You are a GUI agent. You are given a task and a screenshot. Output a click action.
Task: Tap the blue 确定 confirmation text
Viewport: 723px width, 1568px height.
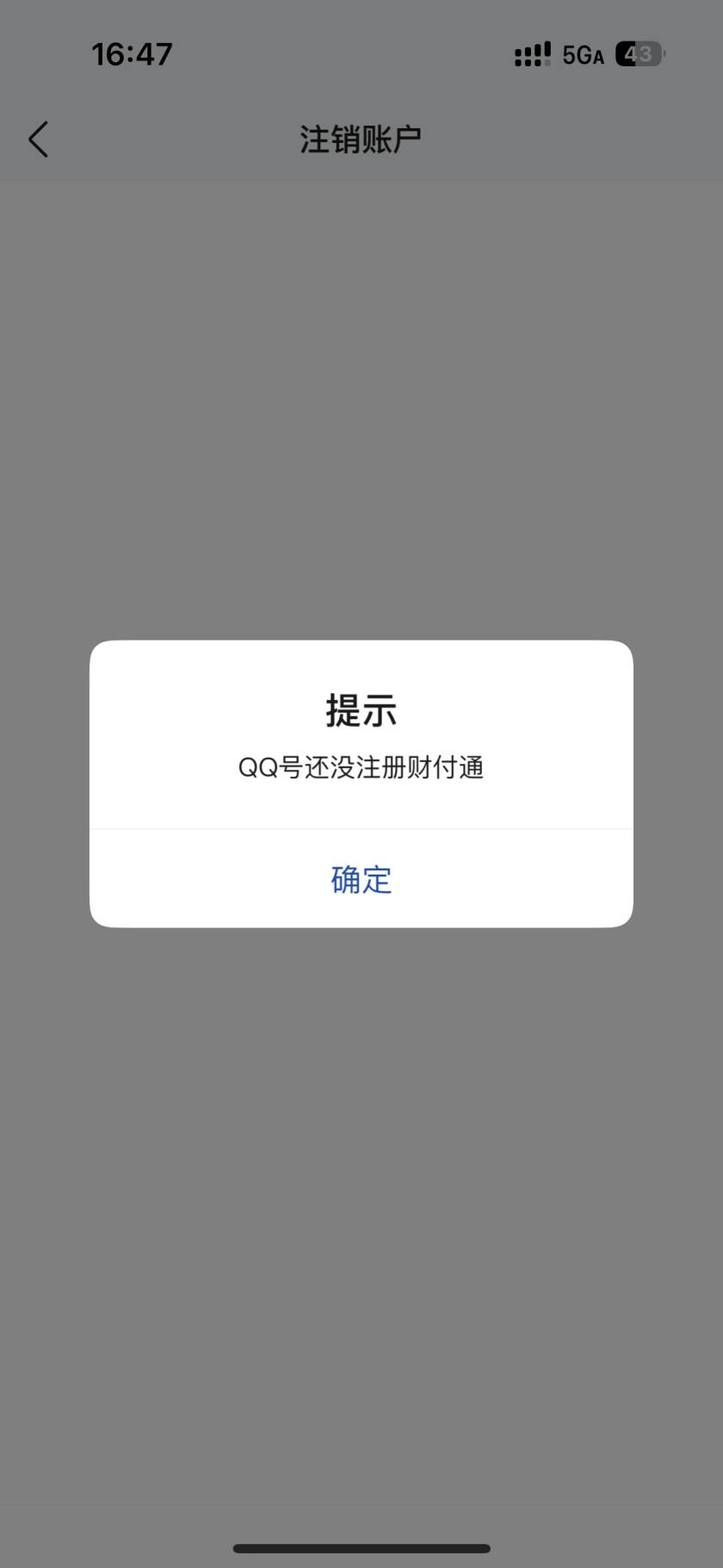[x=361, y=878]
